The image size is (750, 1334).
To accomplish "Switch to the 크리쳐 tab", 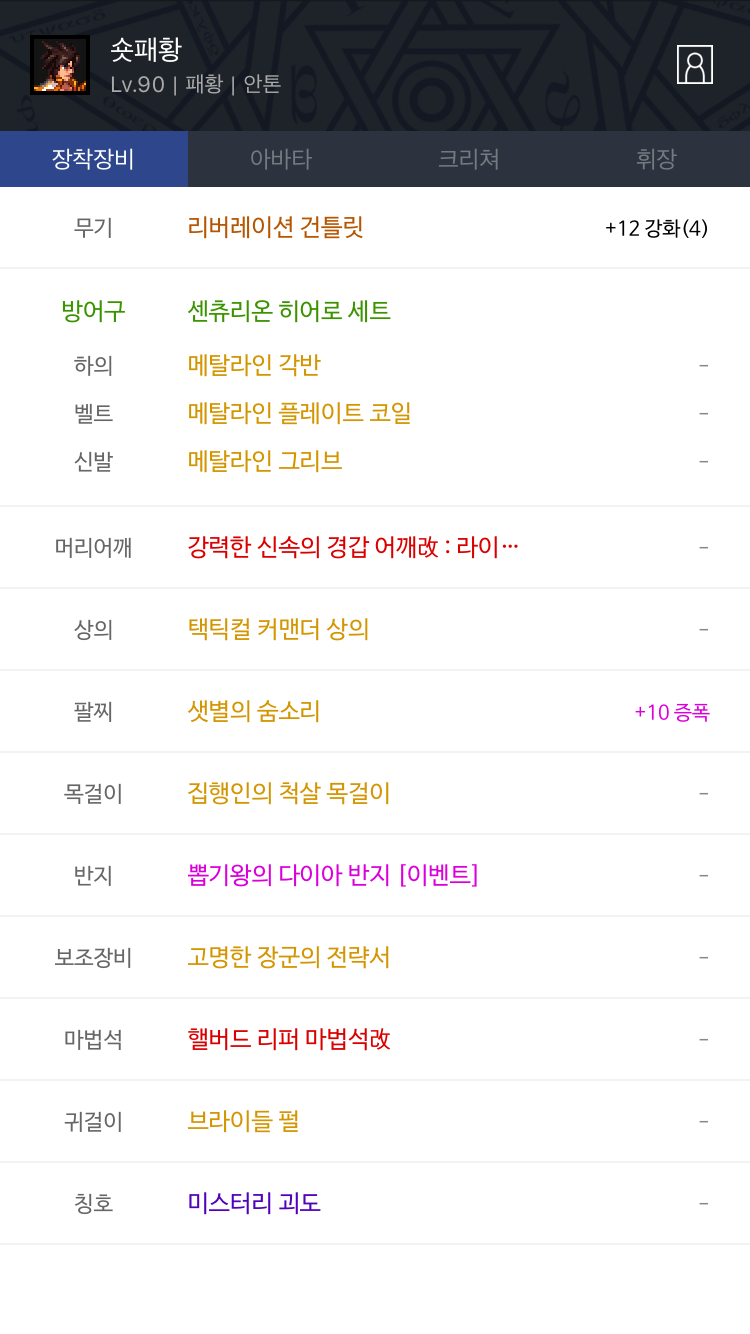I will (x=468, y=159).
